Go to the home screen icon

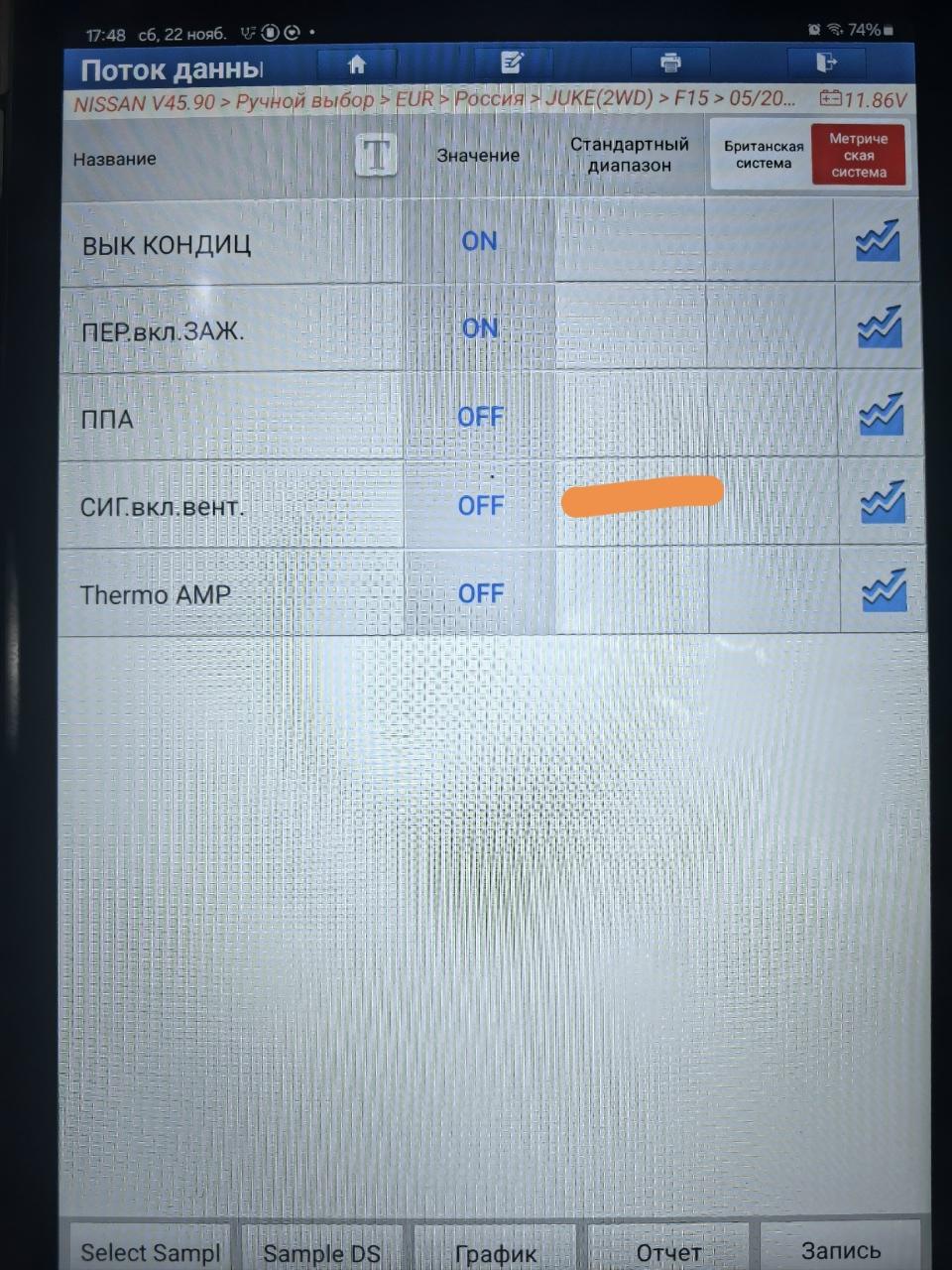tap(357, 65)
